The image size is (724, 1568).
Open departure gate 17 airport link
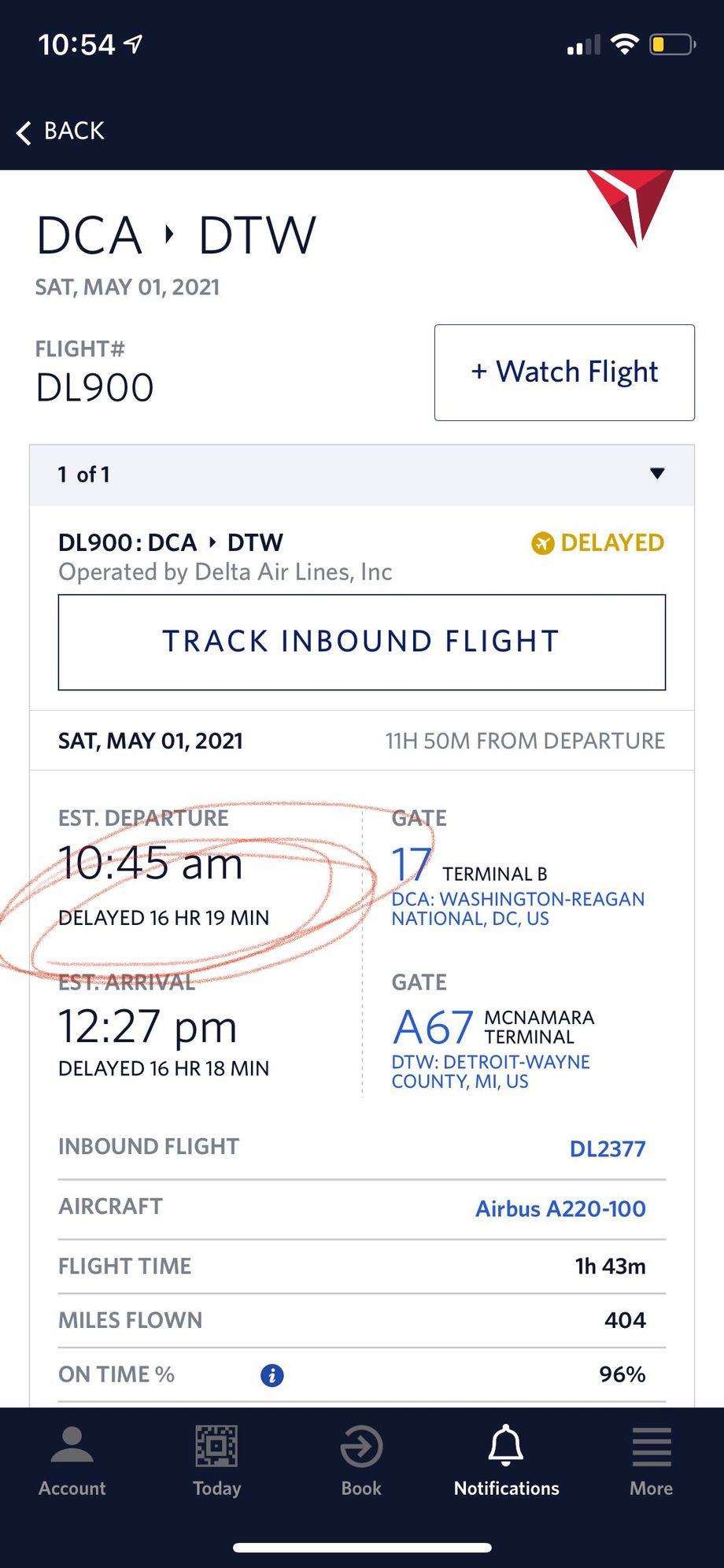tap(517, 908)
